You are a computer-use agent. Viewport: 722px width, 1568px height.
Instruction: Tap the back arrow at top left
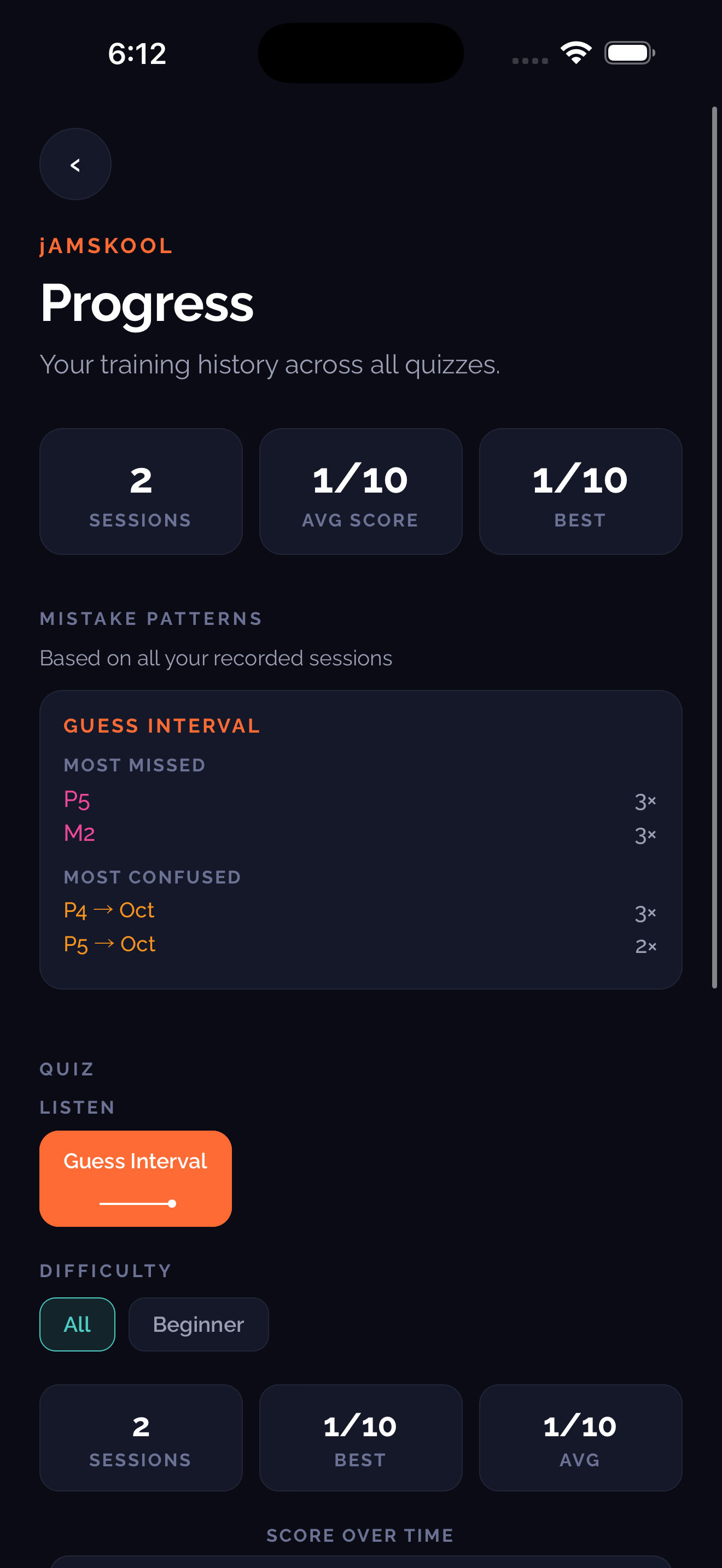point(75,163)
